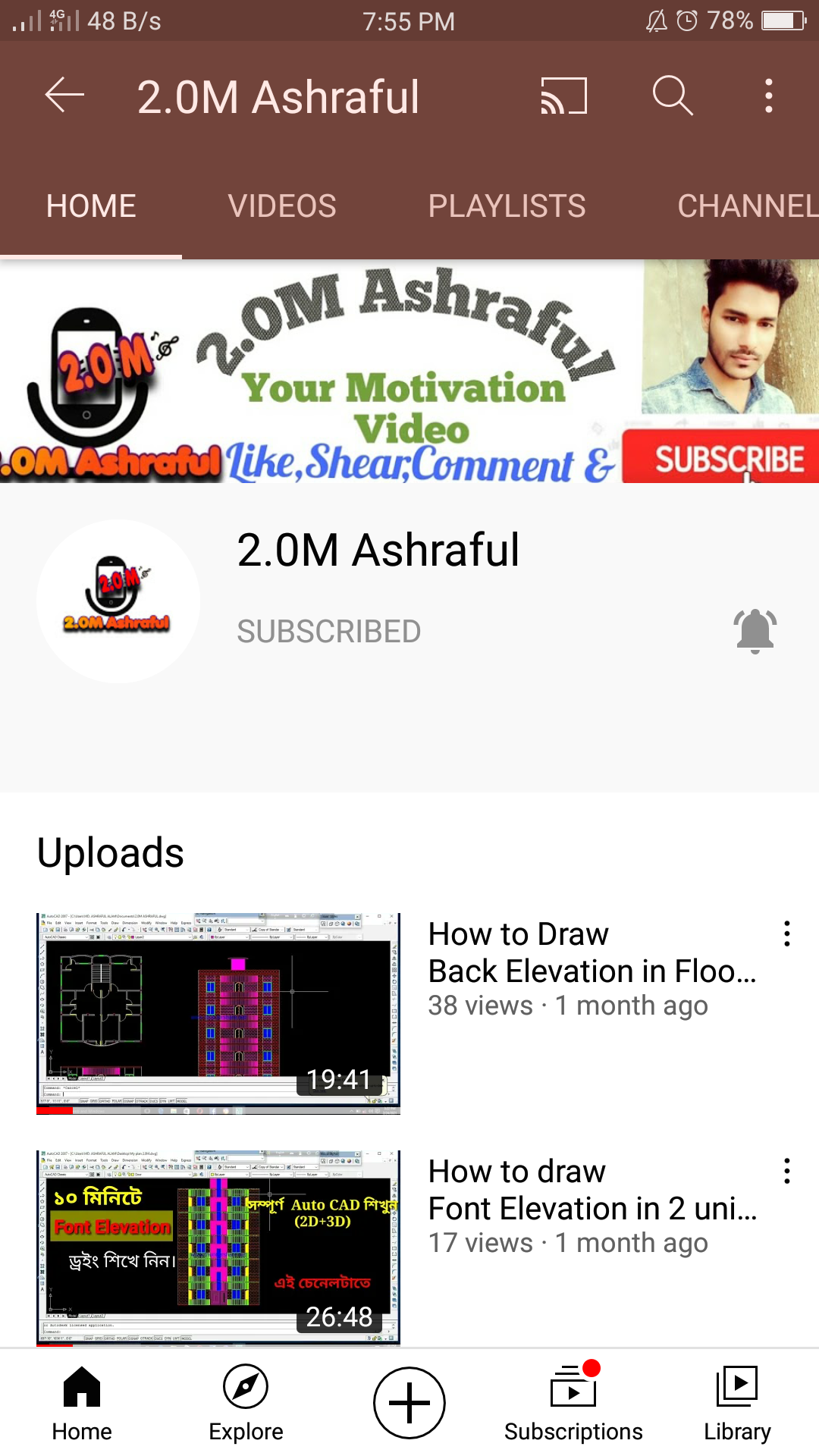
Task: Switch to the Channels tab
Action: tap(747, 206)
